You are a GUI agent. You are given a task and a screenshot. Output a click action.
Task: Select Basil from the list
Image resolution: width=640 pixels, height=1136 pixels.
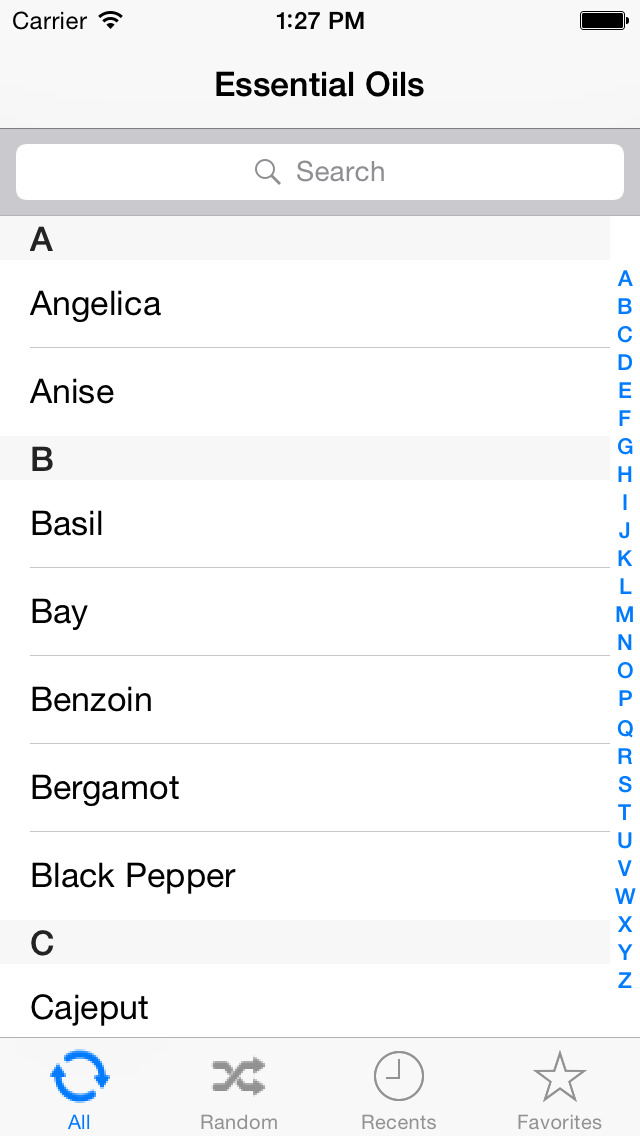304,524
